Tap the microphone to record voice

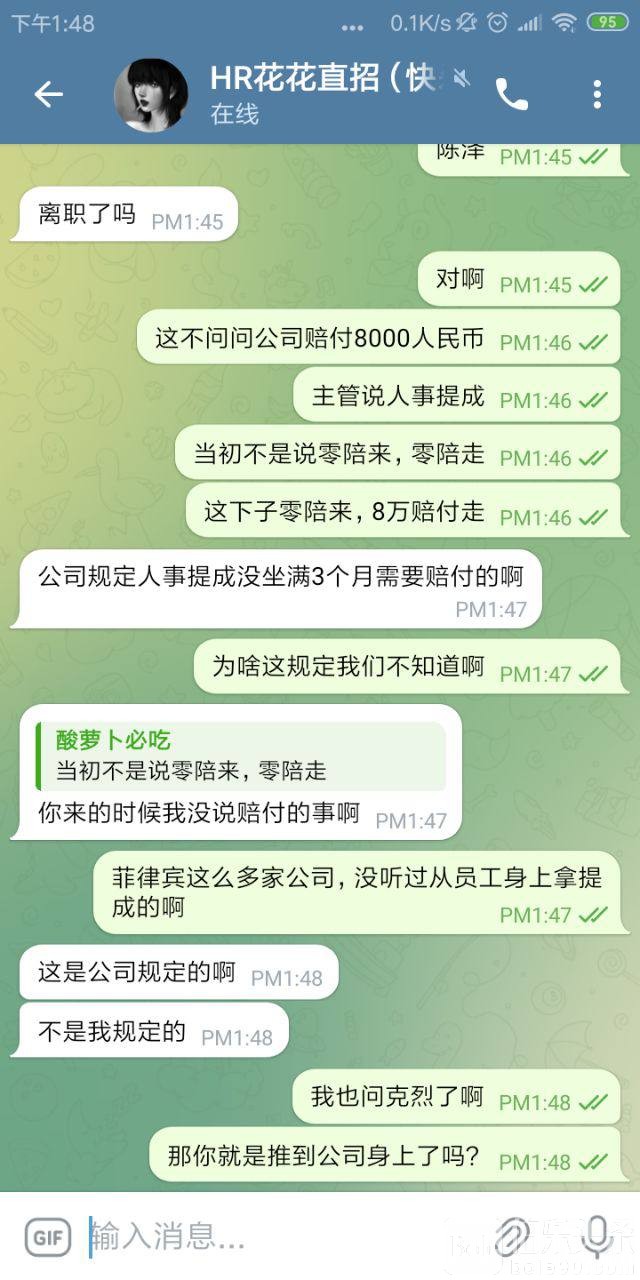[x=597, y=1238]
